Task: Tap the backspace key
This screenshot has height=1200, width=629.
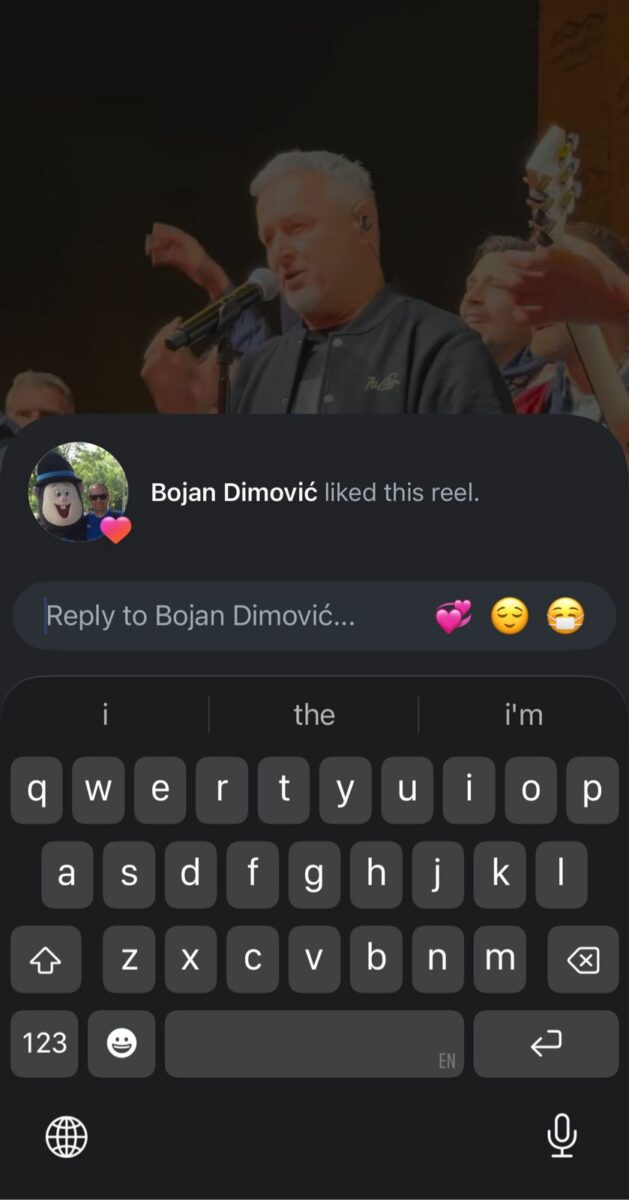Action: pos(582,960)
